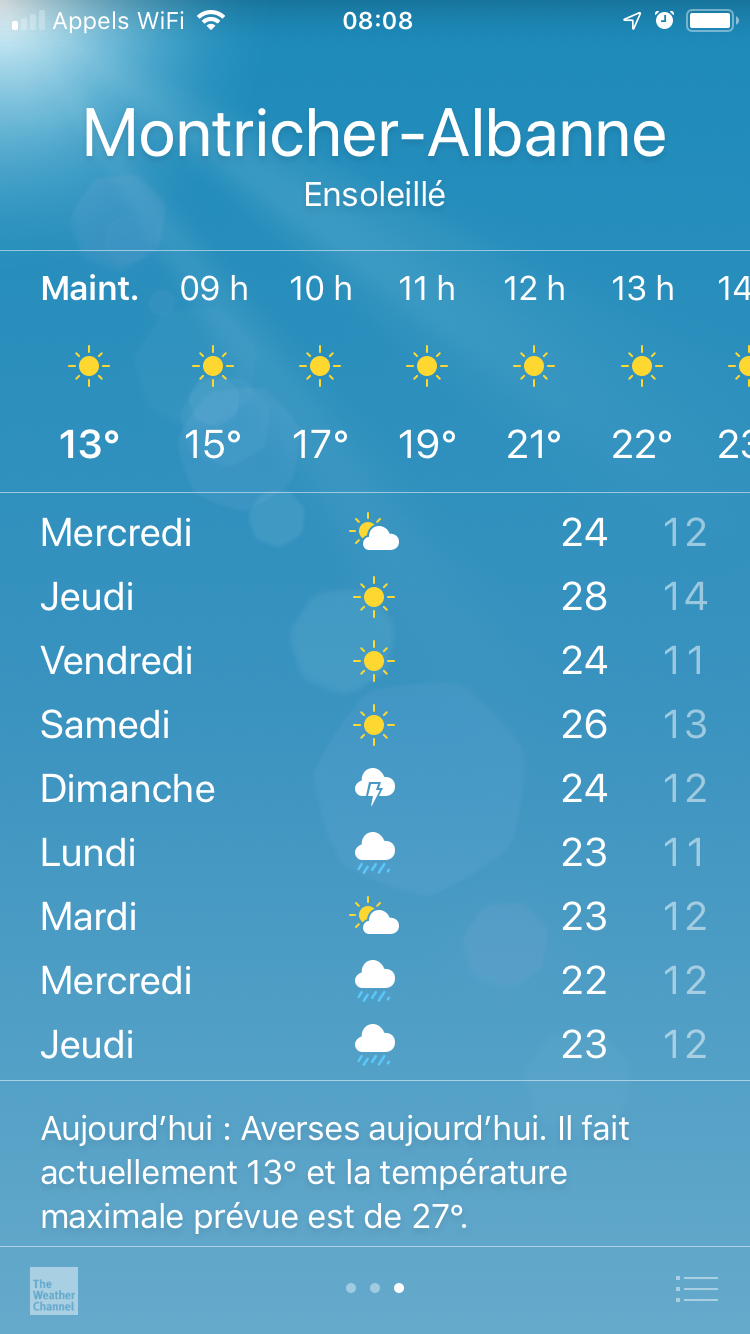Tap the page indicator dots

[375, 1288]
